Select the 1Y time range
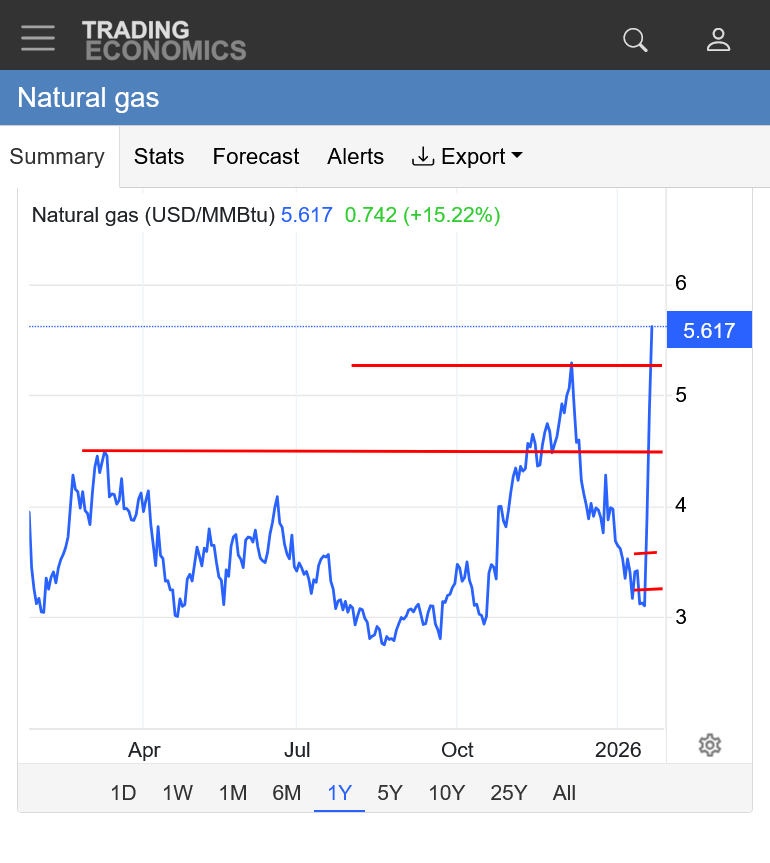770x863 pixels. [x=339, y=793]
